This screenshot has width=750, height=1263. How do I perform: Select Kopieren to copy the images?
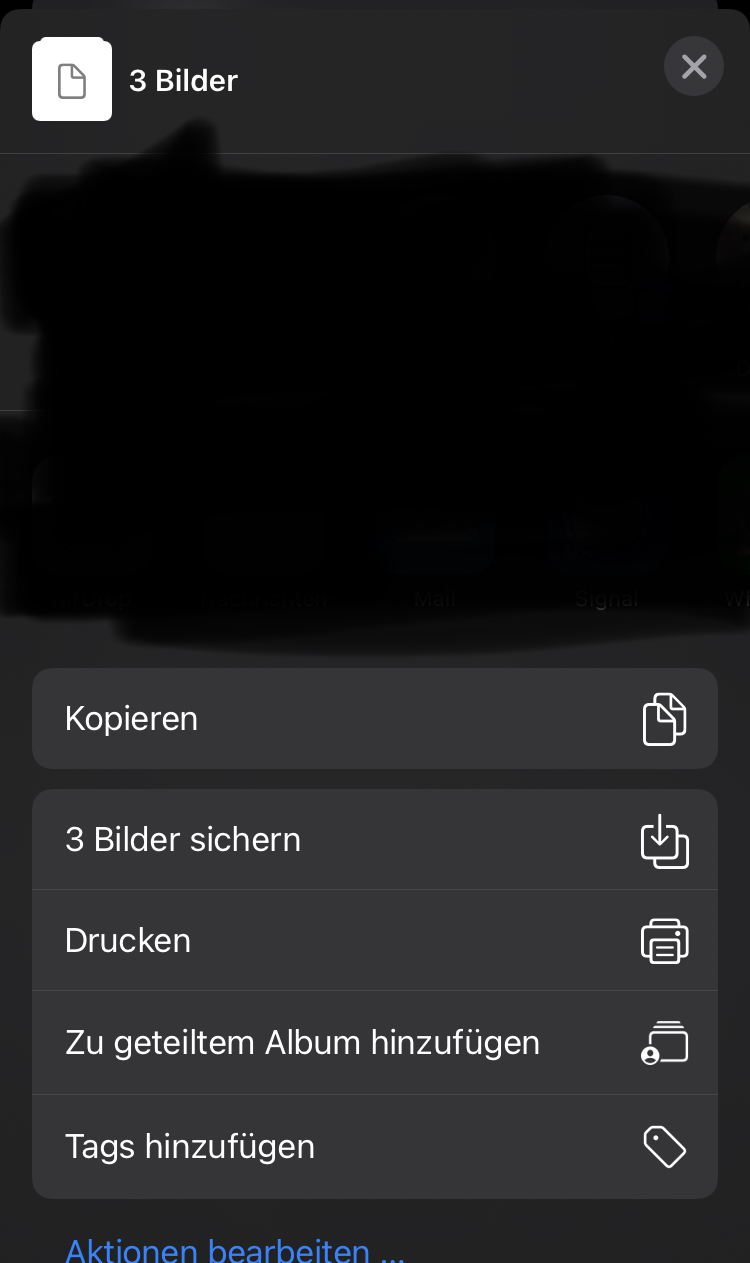pyautogui.click(x=374, y=719)
